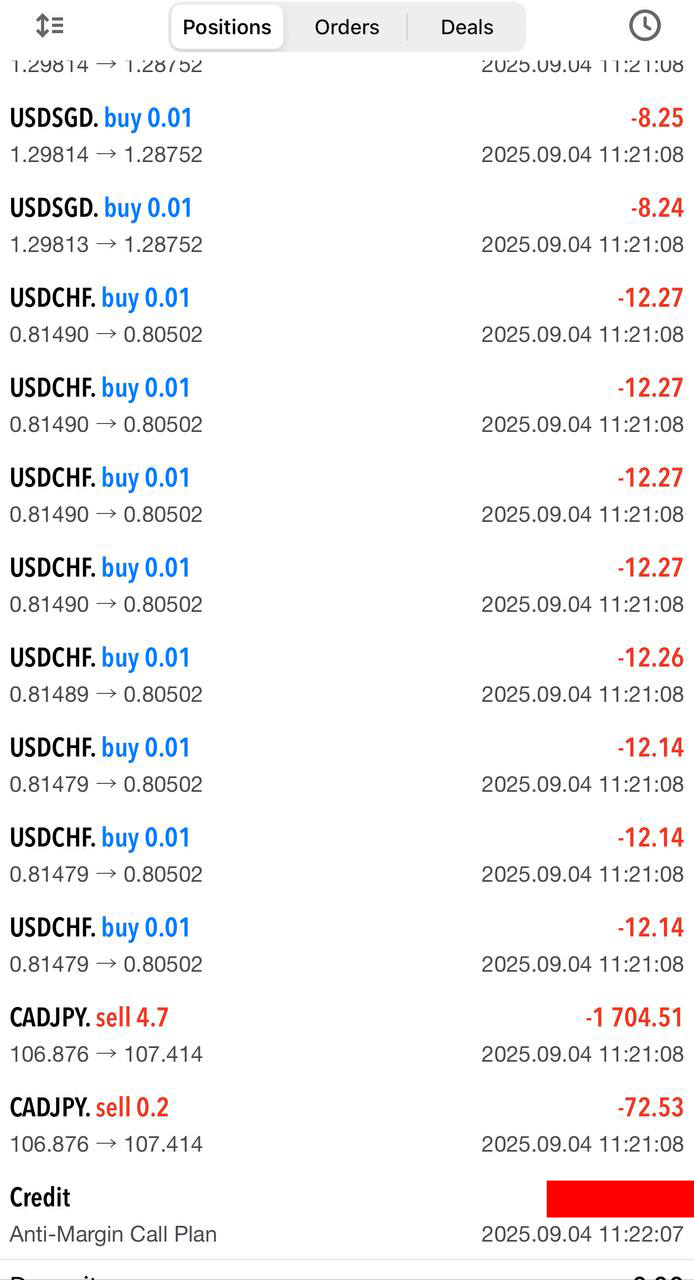Select the Positions segment
This screenshot has height=1280, width=694.
pyautogui.click(x=227, y=27)
